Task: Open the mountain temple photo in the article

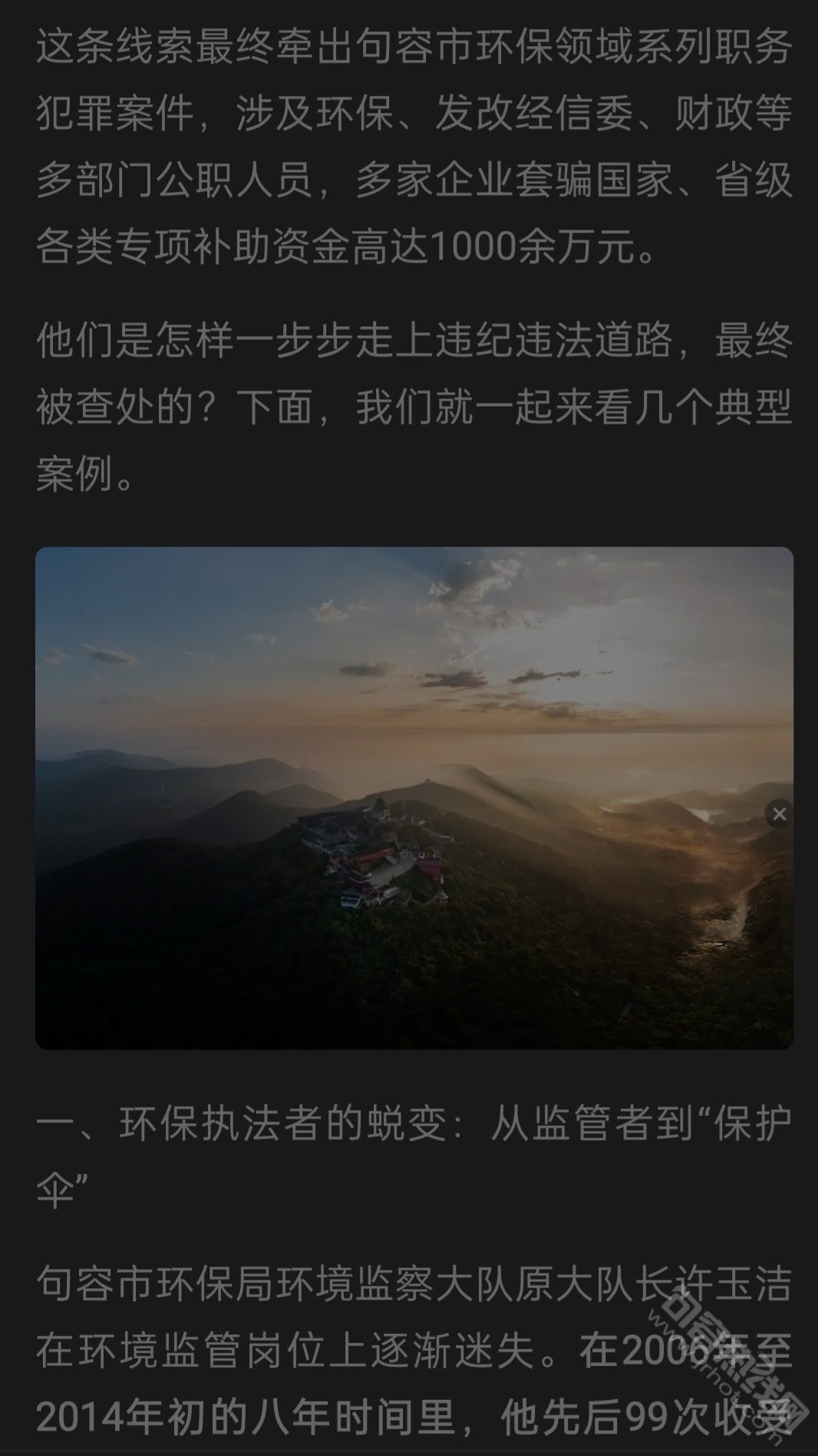Action: (414, 798)
